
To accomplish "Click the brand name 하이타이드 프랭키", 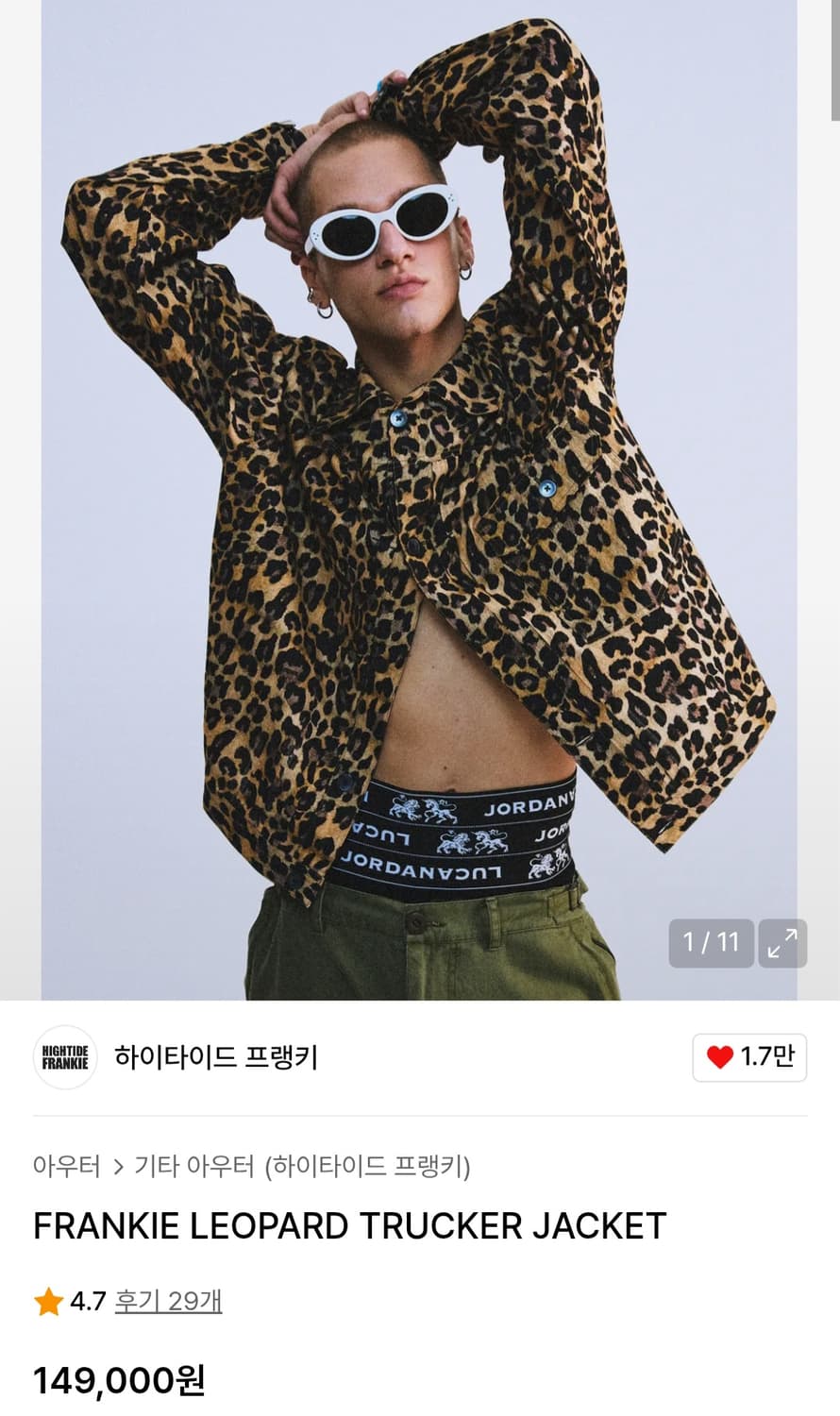I will click(217, 1058).
